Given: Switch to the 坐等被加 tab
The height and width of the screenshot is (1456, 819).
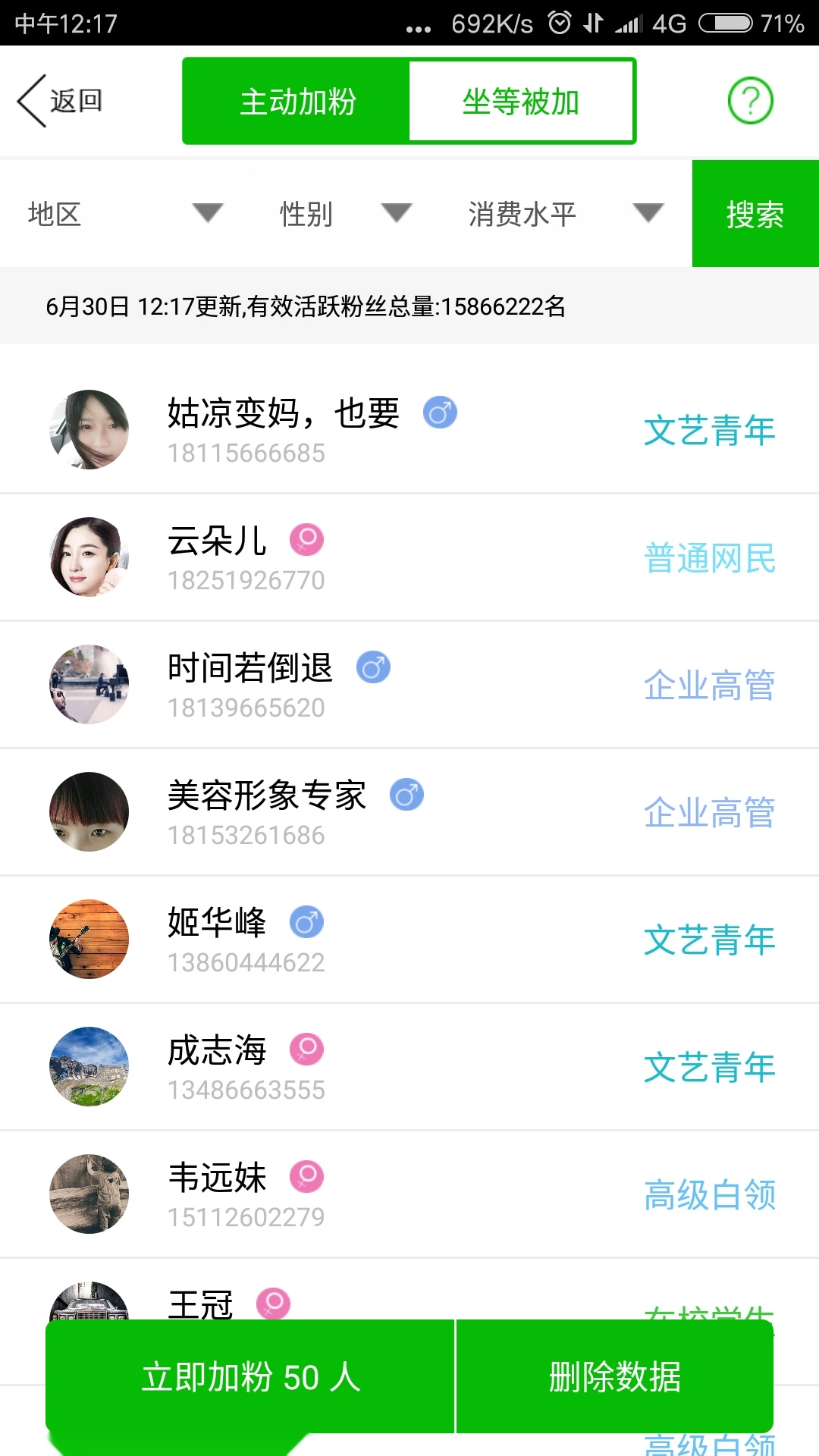Looking at the screenshot, I should (522, 101).
